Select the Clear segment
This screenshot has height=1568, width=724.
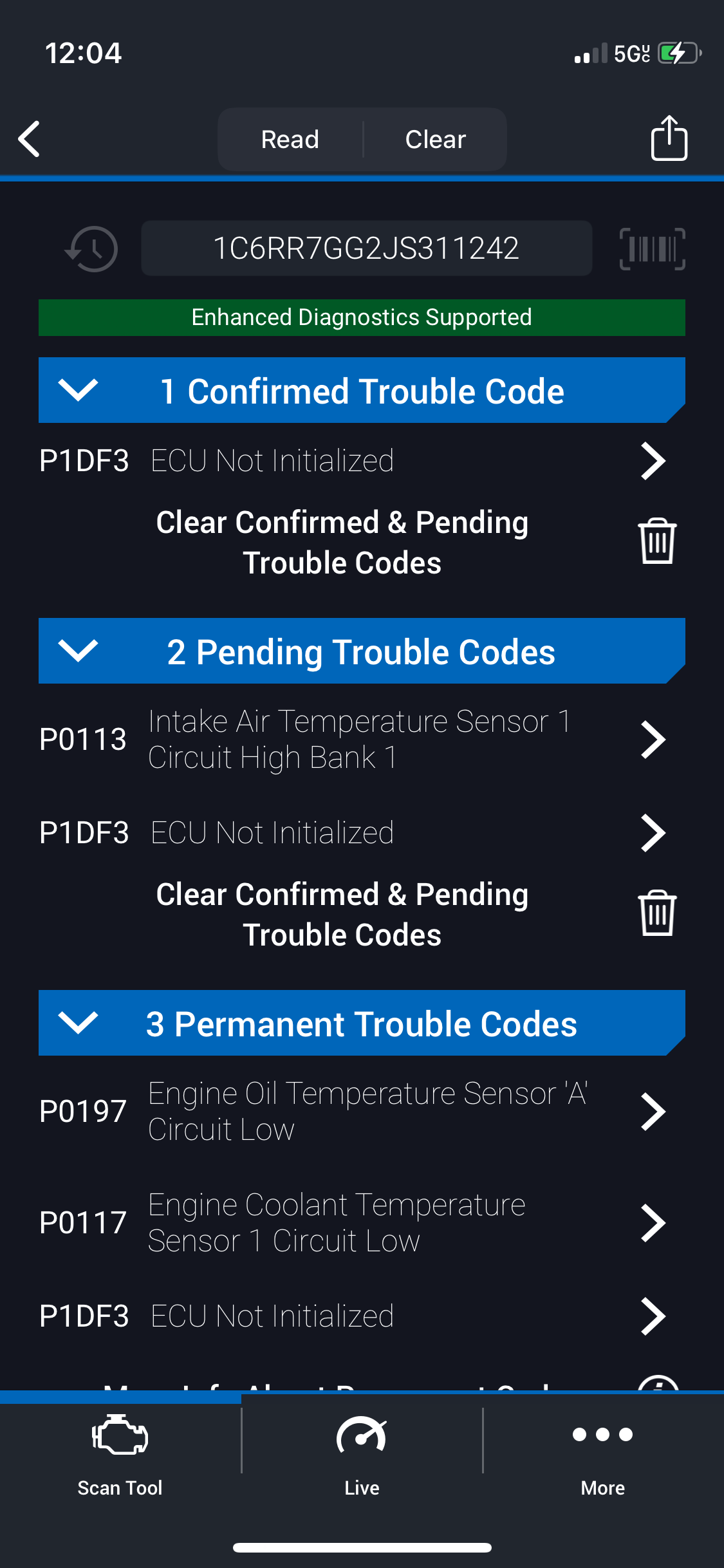[x=435, y=139]
